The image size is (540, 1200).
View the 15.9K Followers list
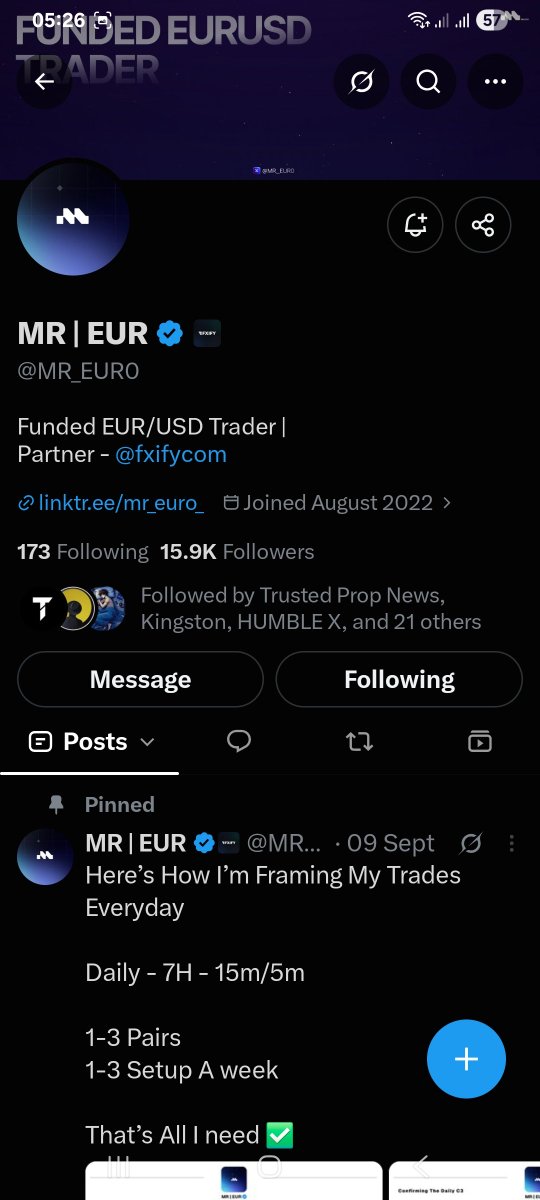tap(237, 552)
